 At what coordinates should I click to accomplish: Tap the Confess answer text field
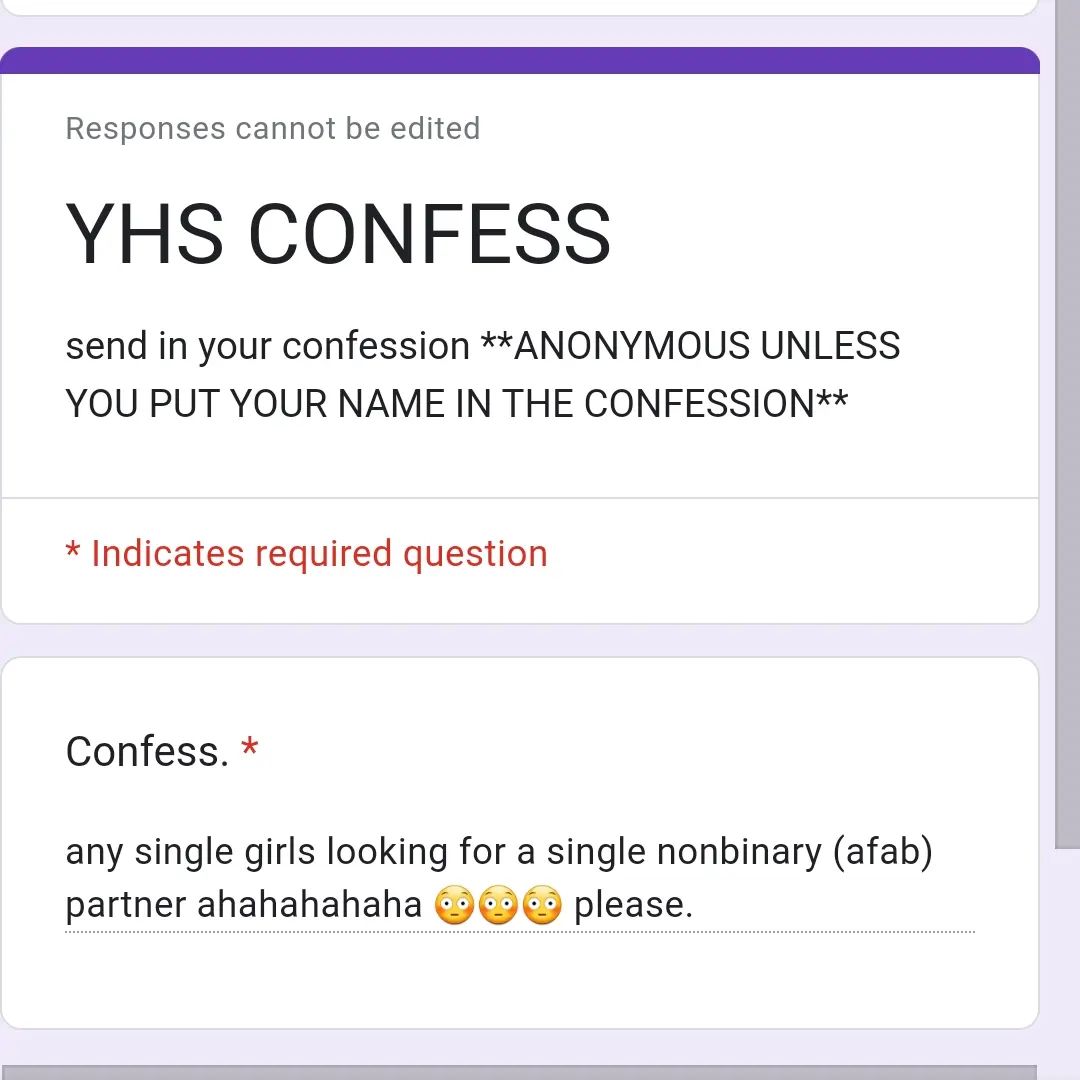[519, 879]
